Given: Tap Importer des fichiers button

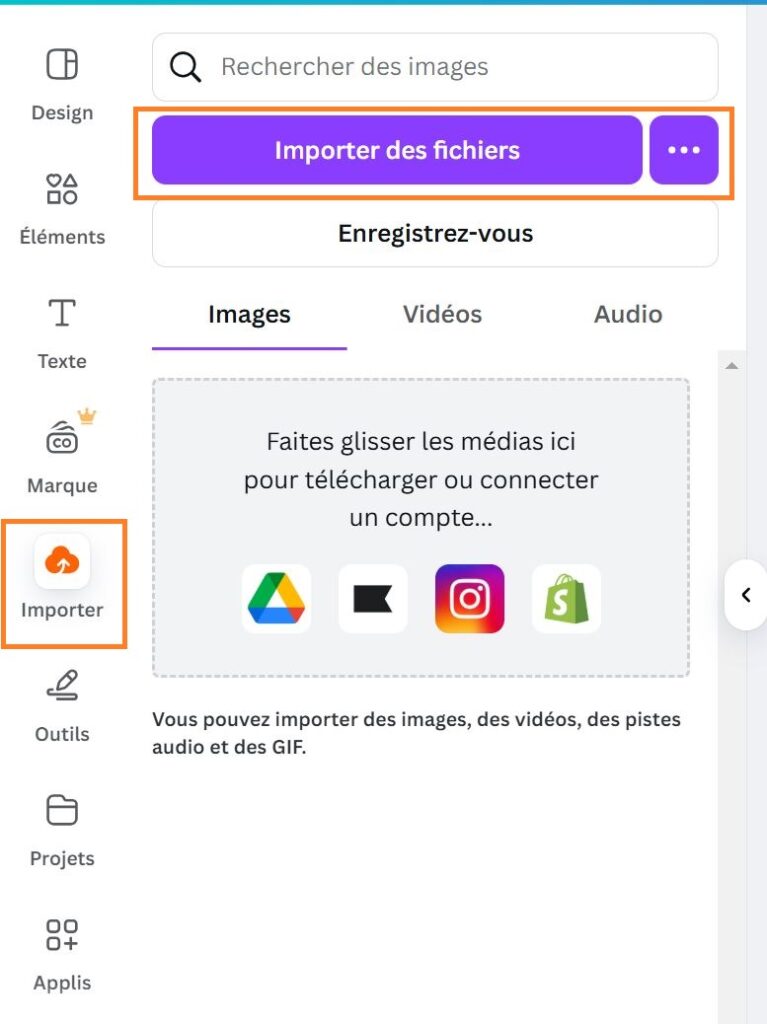Looking at the screenshot, I should 397,150.
